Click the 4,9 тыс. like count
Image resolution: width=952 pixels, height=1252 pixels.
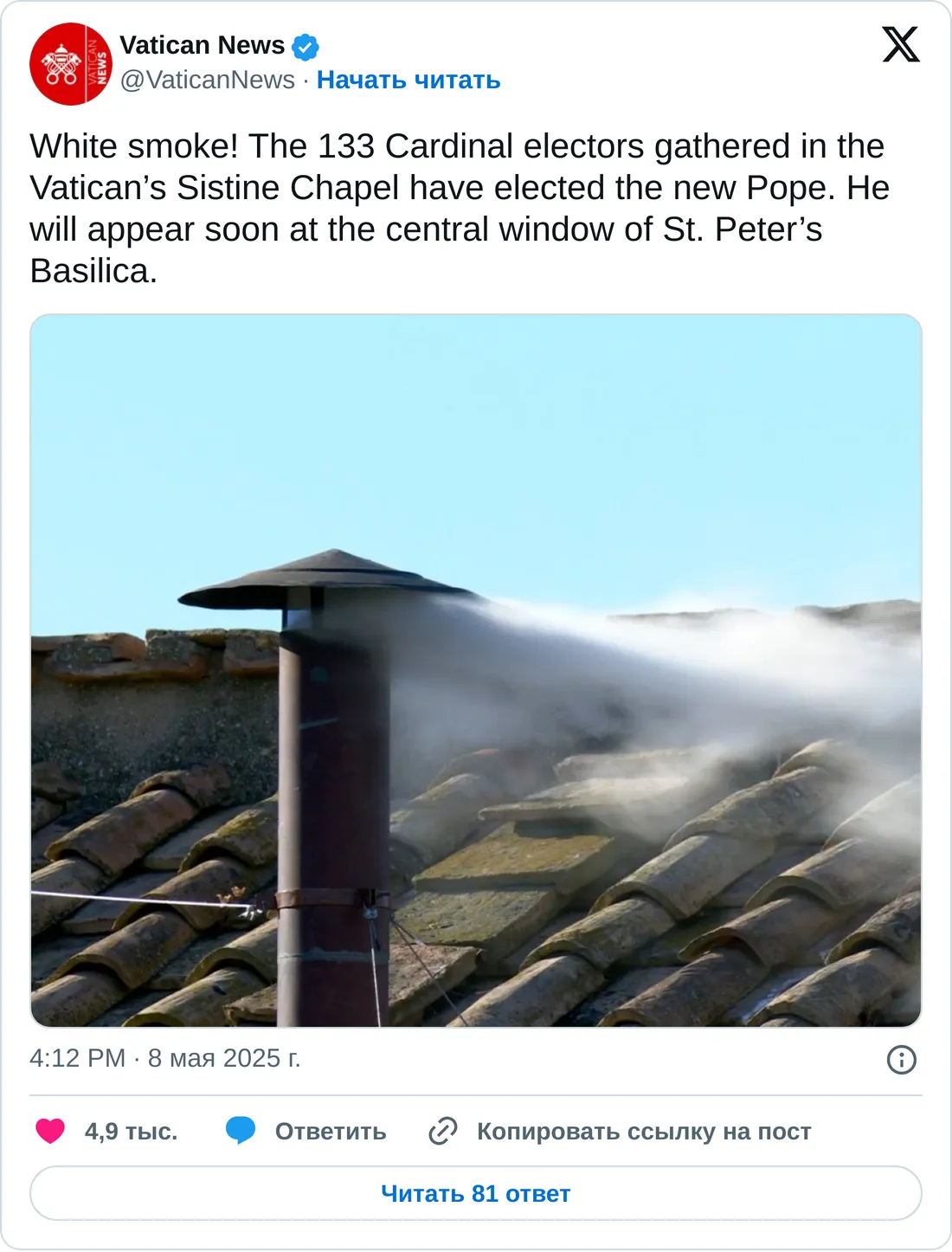coord(130,1130)
